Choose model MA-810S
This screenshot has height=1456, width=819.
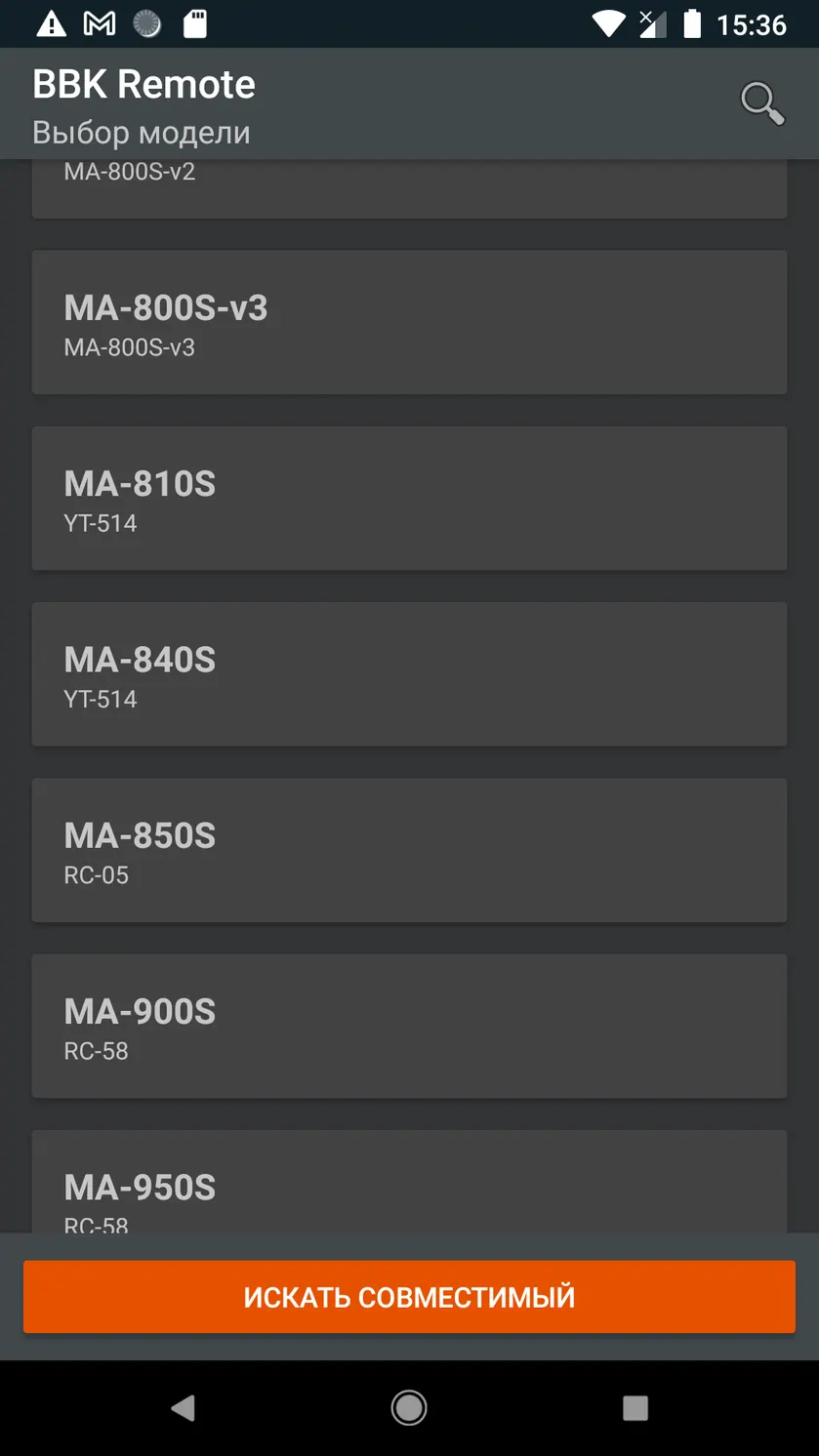[409, 498]
